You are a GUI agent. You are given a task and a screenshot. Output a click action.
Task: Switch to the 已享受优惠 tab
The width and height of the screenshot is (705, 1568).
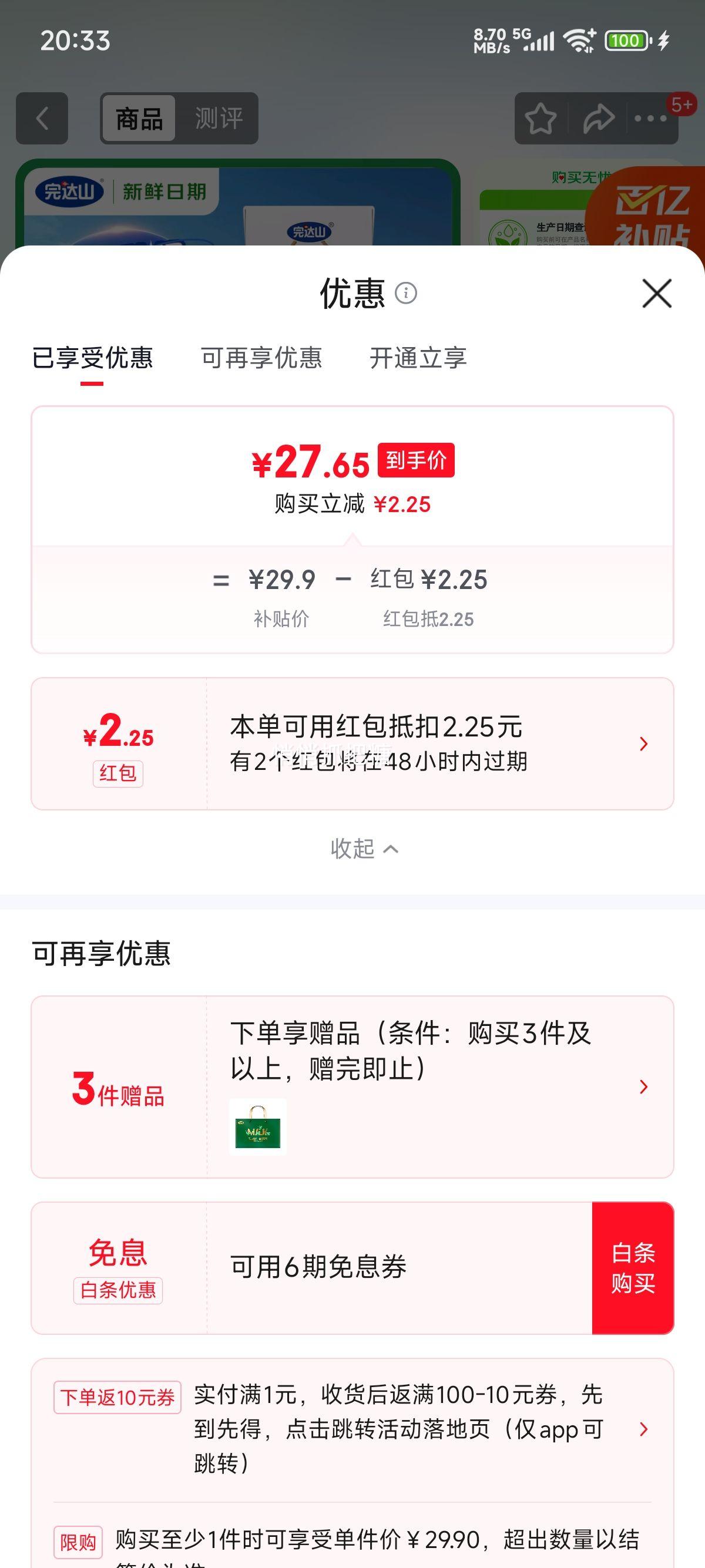click(92, 358)
